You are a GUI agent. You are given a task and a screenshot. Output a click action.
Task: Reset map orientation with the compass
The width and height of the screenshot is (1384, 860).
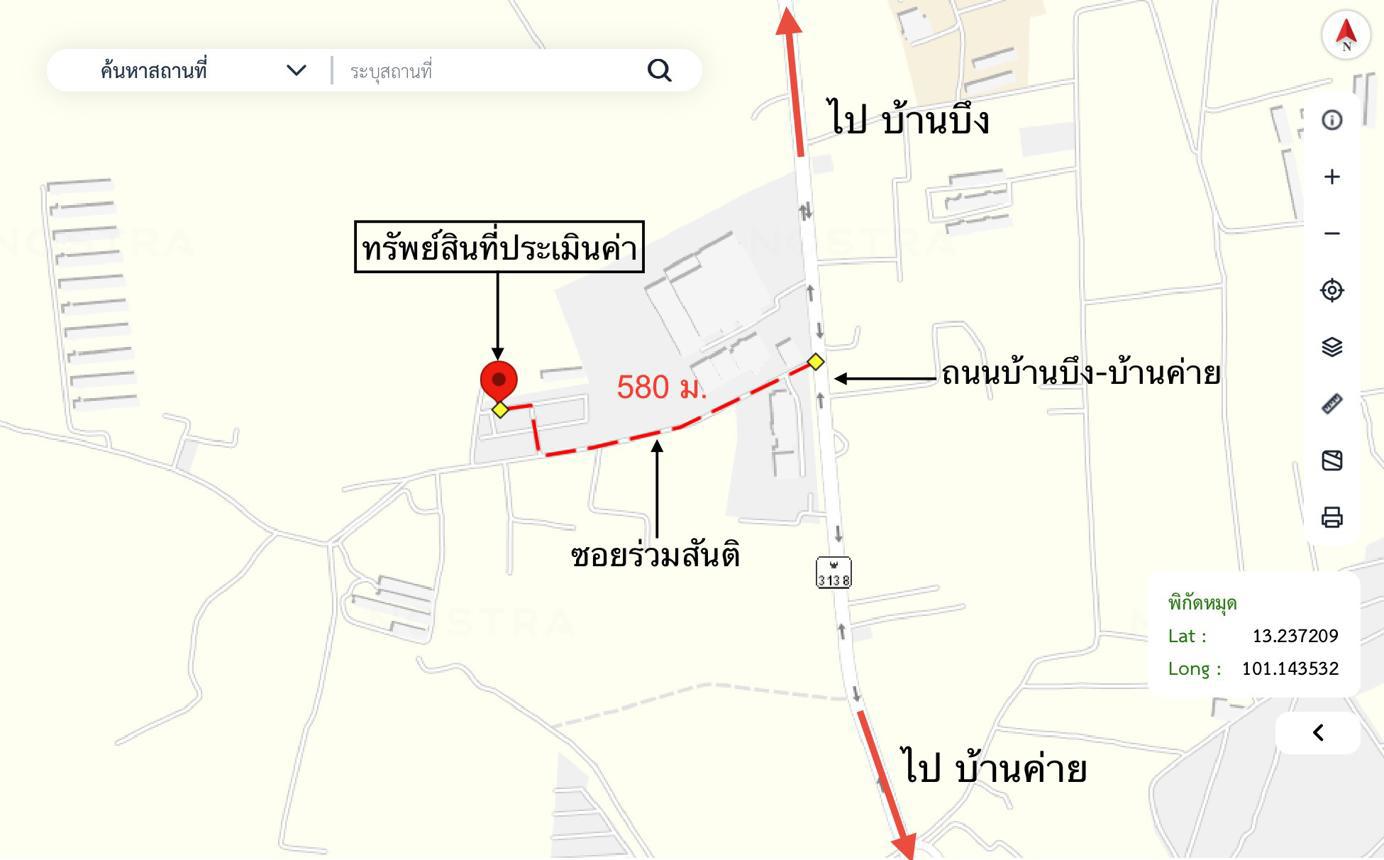pyautogui.click(x=1346, y=35)
